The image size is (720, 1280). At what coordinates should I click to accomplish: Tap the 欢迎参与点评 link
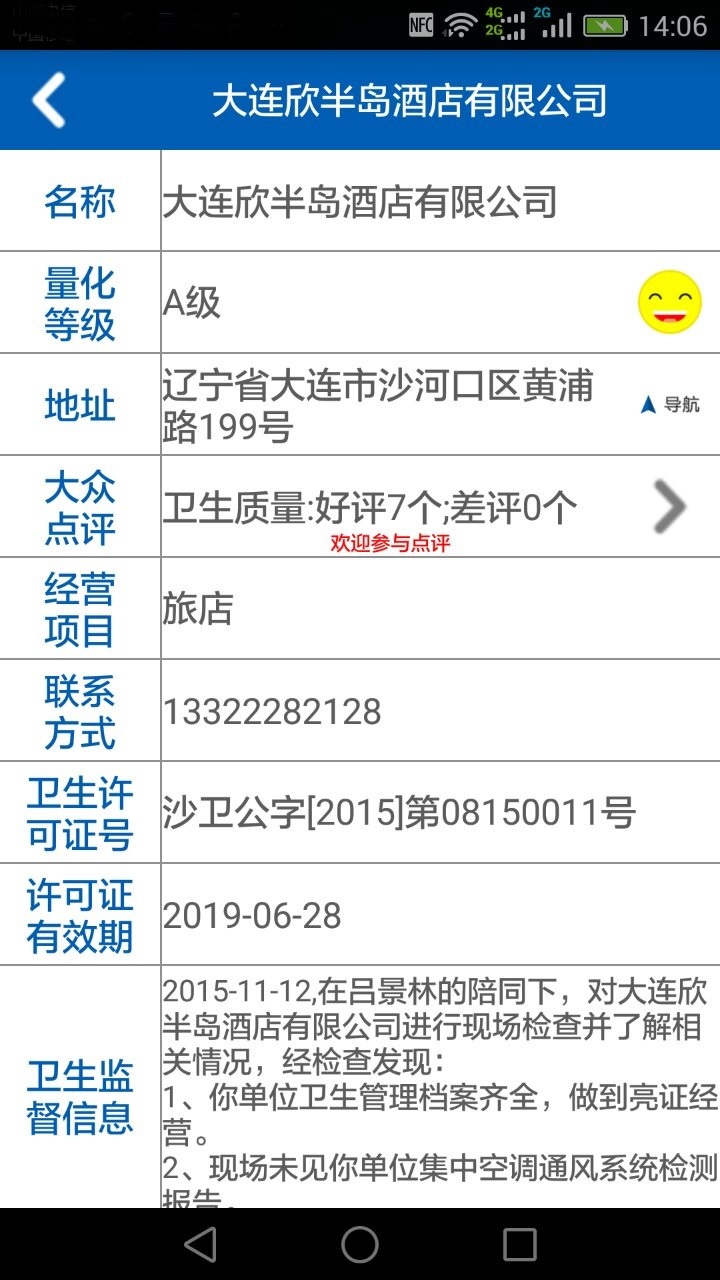coord(391,544)
